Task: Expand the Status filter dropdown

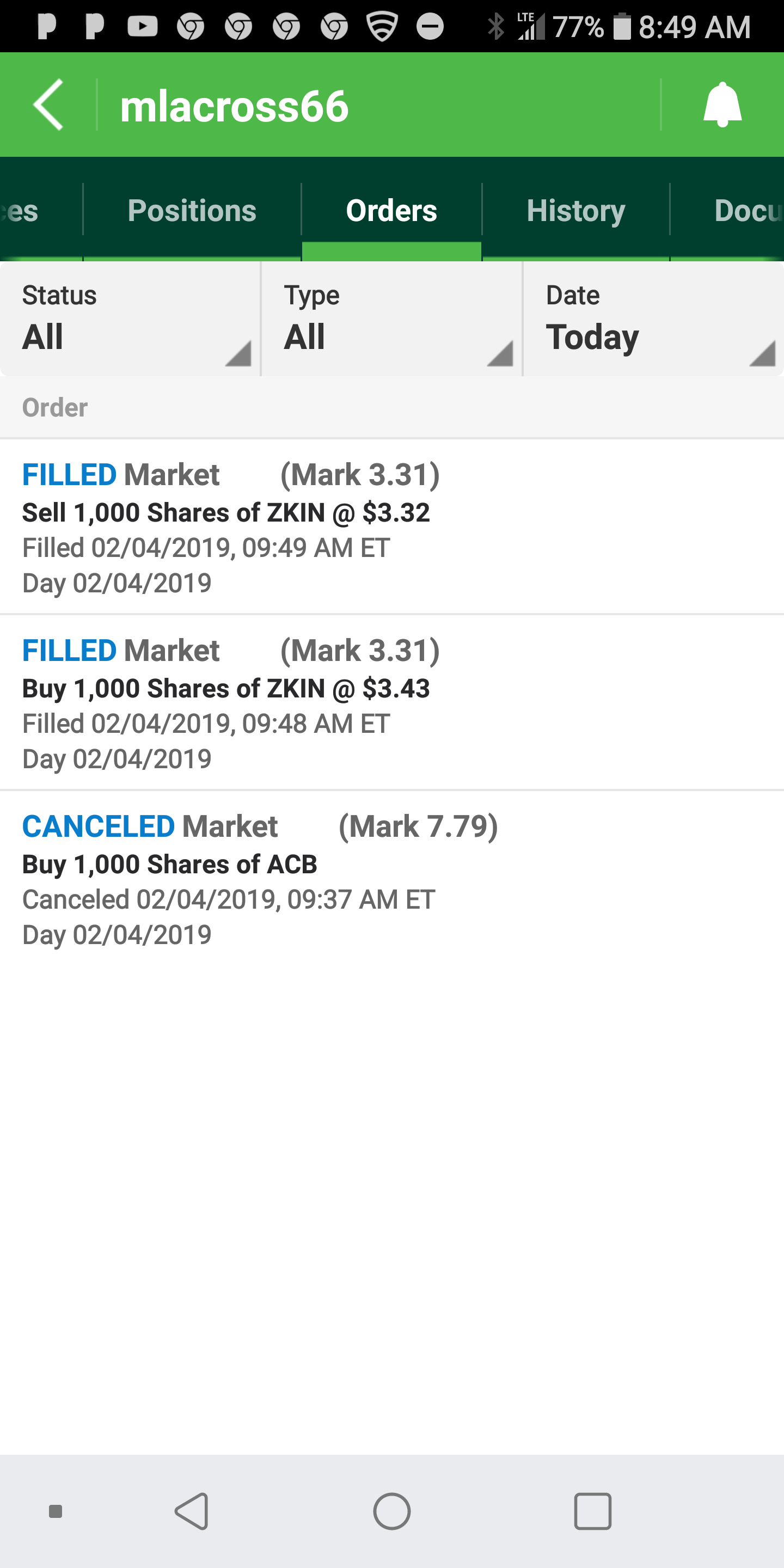Action: pyautogui.click(x=130, y=319)
